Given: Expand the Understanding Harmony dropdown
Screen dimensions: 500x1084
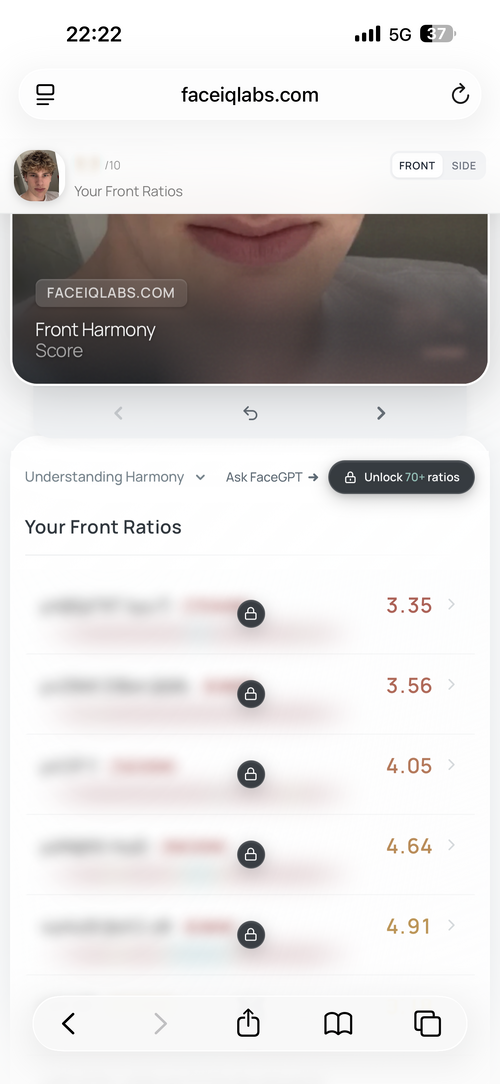Looking at the screenshot, I should [x=115, y=477].
